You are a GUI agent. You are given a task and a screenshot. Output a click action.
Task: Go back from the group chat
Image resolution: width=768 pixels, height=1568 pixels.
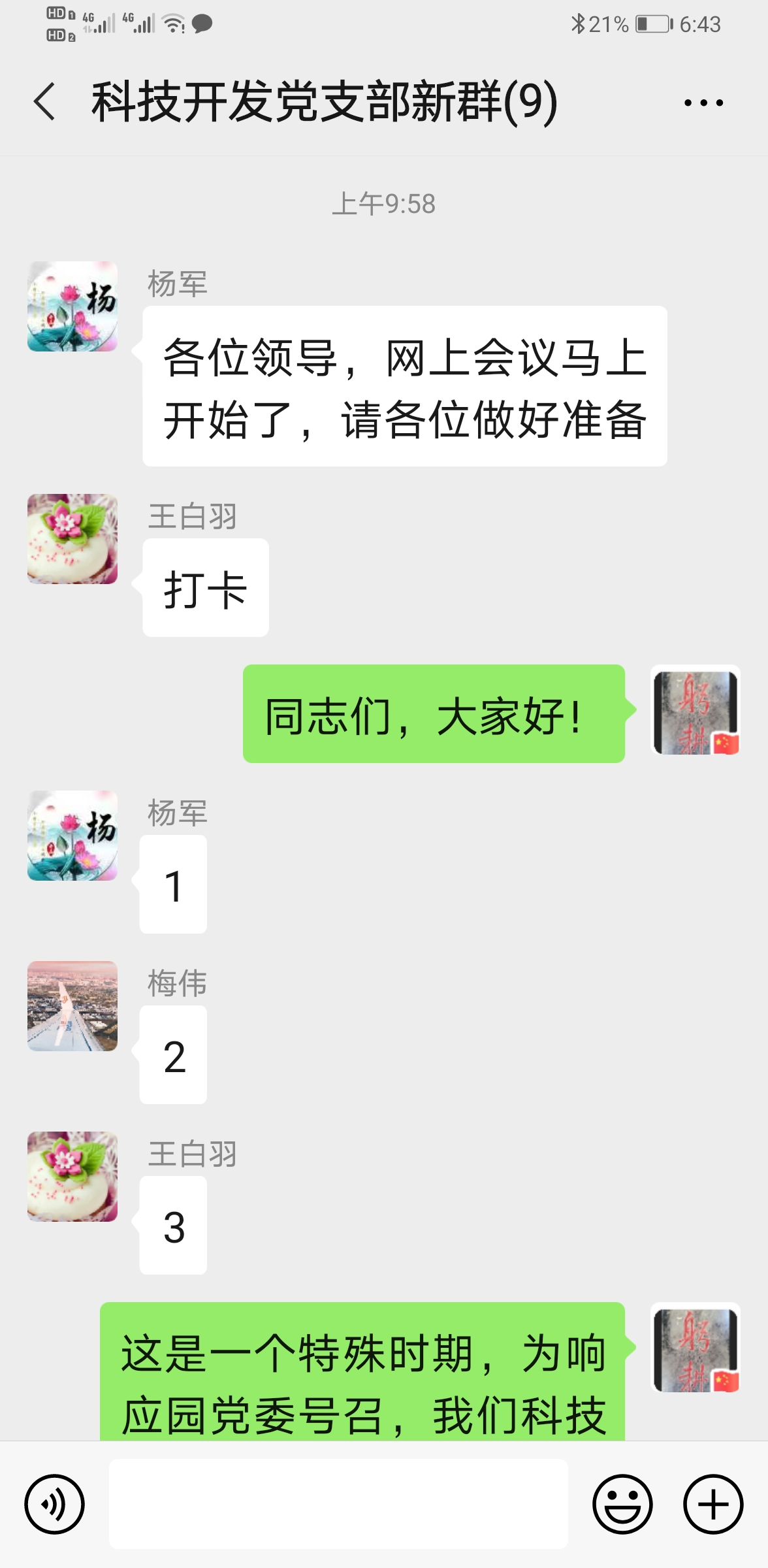[x=44, y=102]
